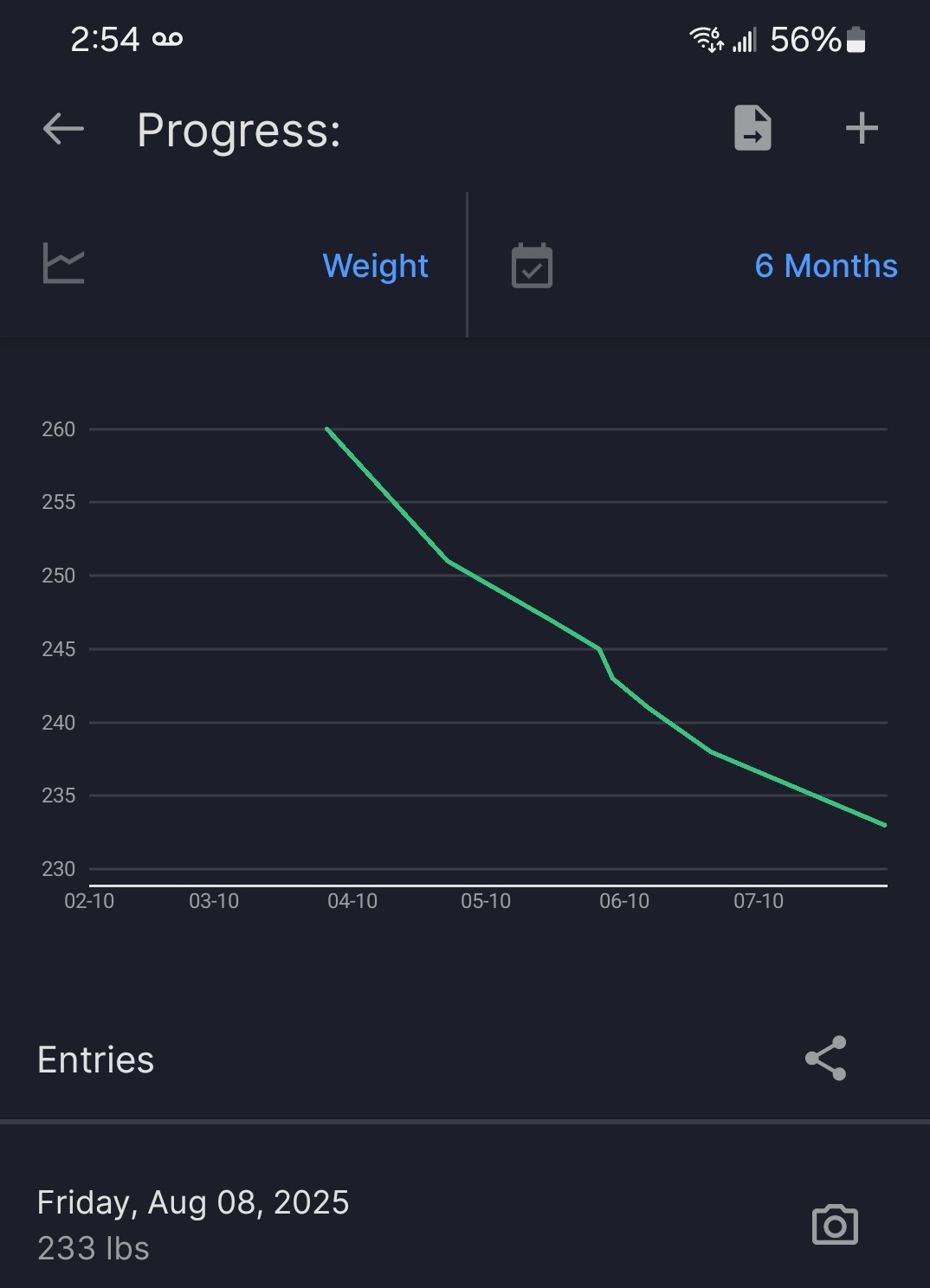Export progress data with file icon
Screen dimensions: 930x1288
coord(752,129)
